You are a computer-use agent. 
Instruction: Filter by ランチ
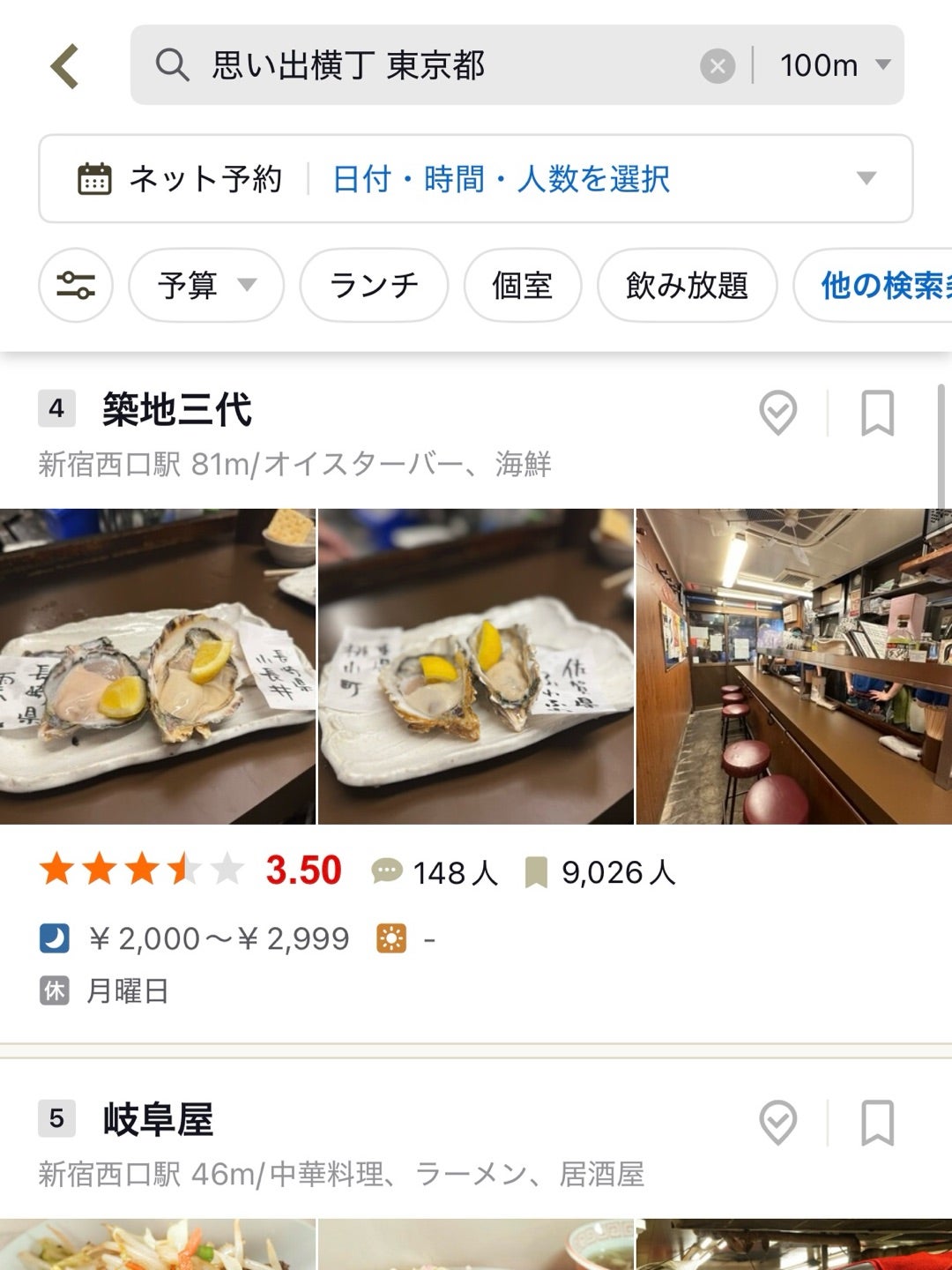[374, 286]
